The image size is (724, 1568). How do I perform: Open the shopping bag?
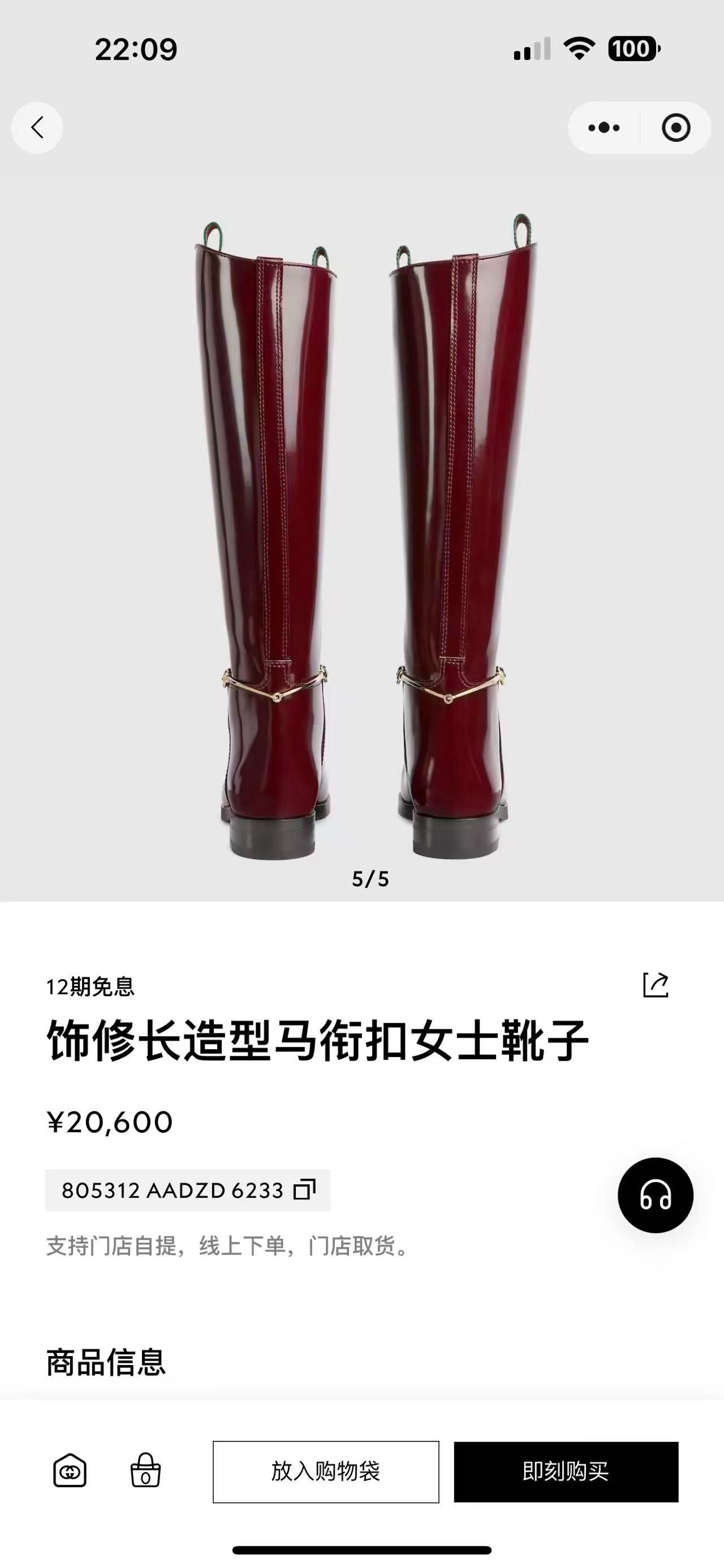point(145,1471)
